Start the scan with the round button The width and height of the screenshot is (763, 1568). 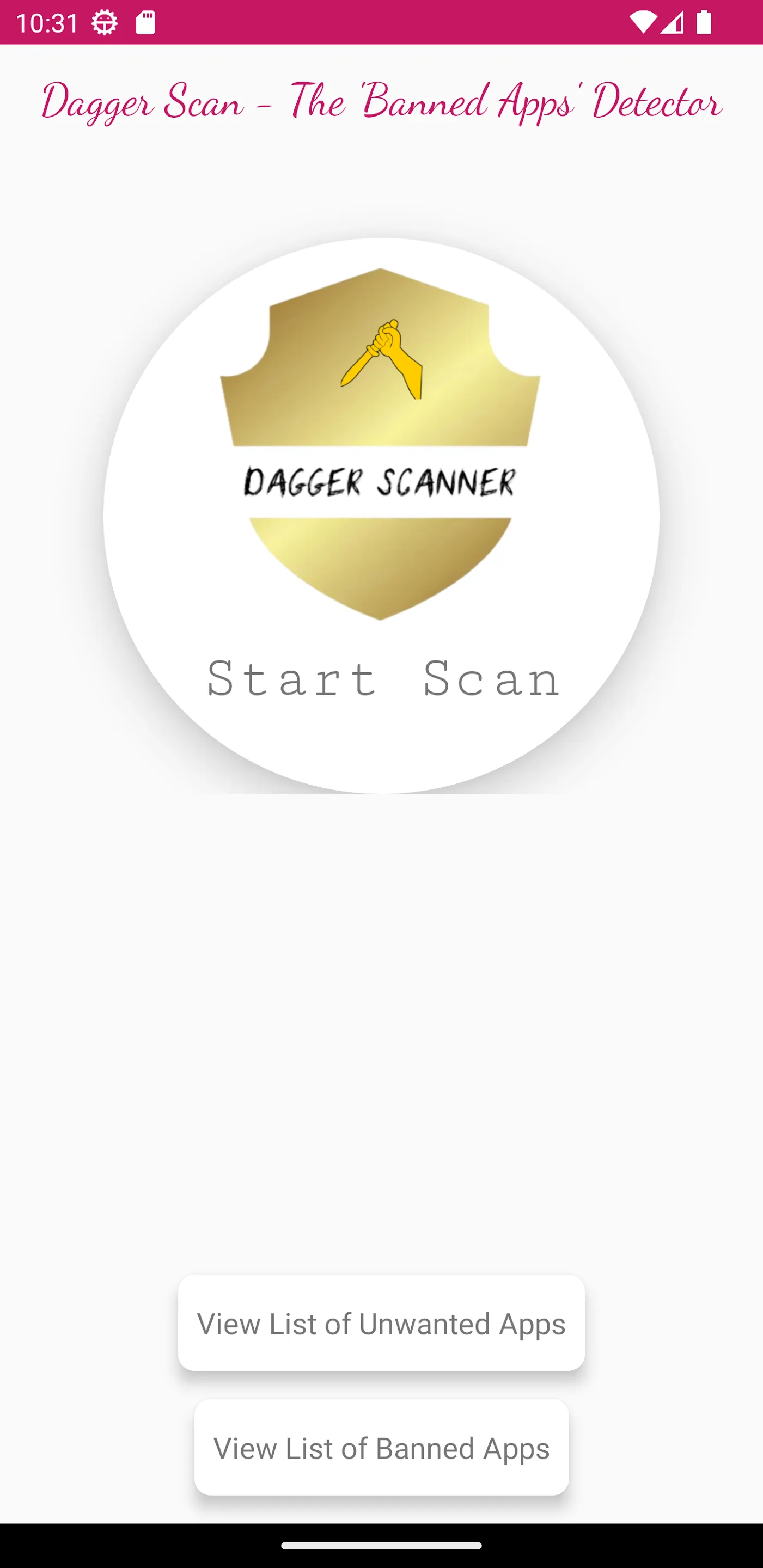coord(381,516)
